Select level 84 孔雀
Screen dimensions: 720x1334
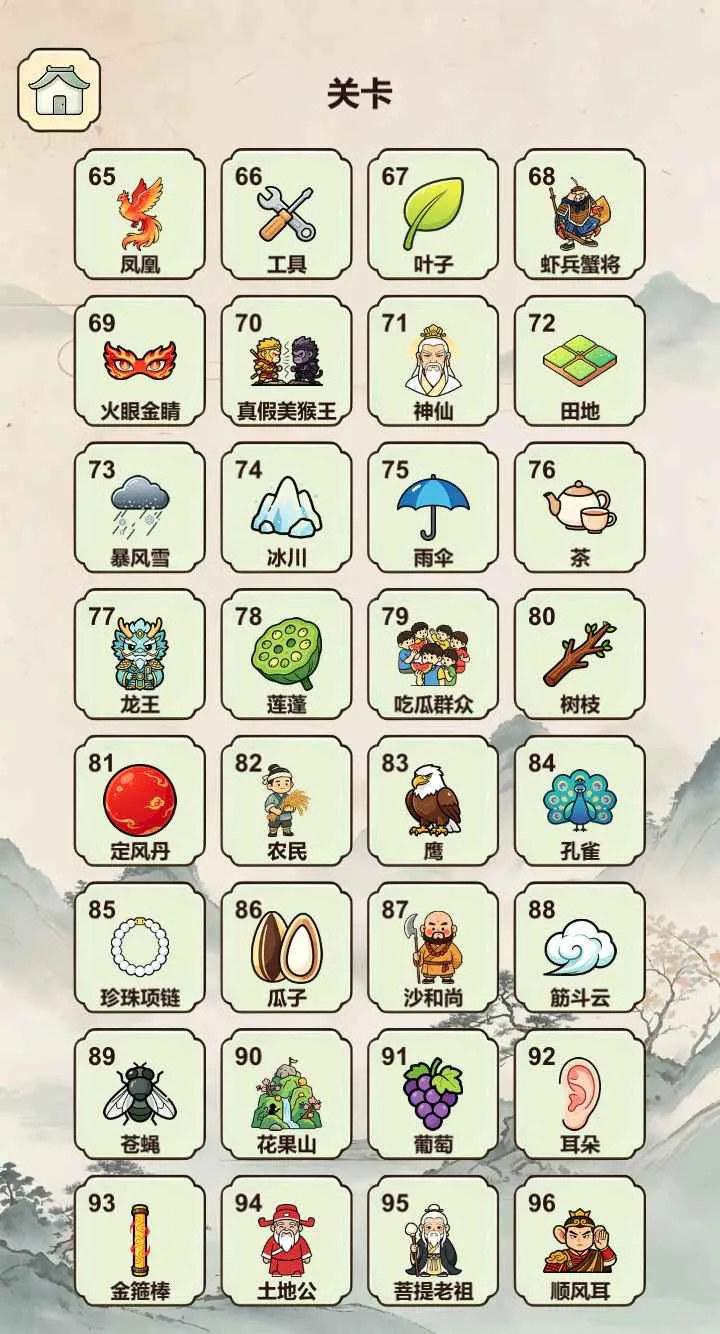click(x=580, y=801)
